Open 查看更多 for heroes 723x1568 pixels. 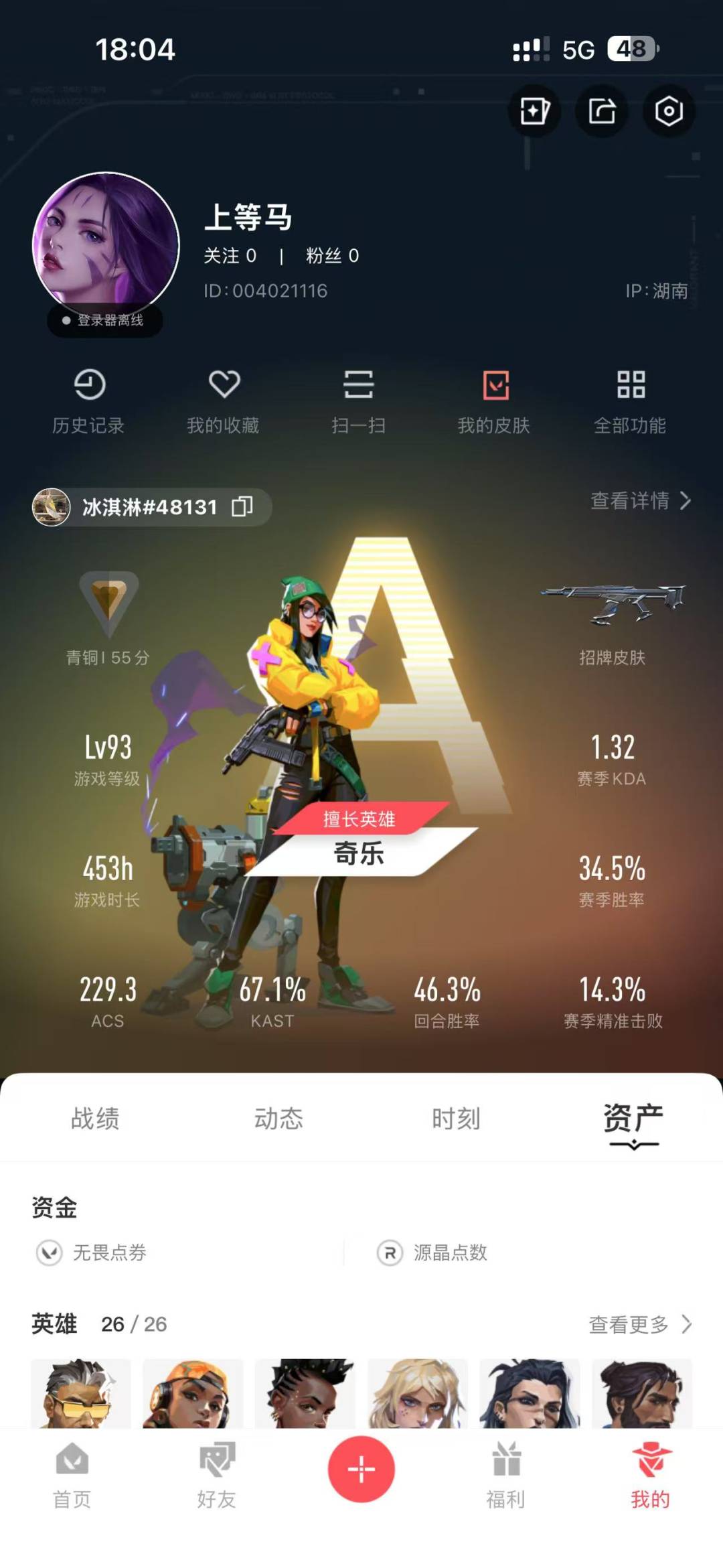[x=640, y=1324]
